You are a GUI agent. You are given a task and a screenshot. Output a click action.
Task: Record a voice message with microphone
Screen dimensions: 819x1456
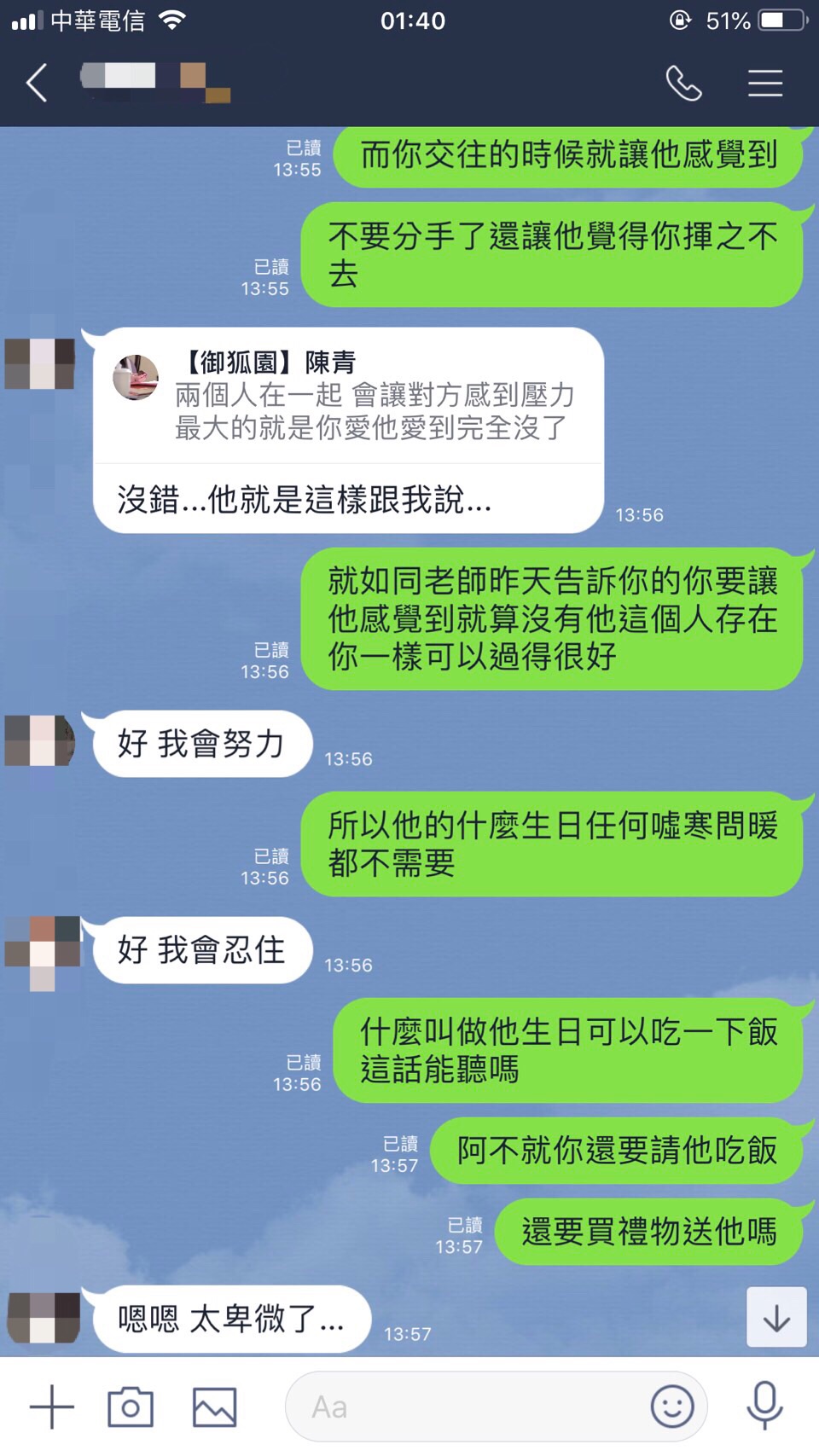764,1405
